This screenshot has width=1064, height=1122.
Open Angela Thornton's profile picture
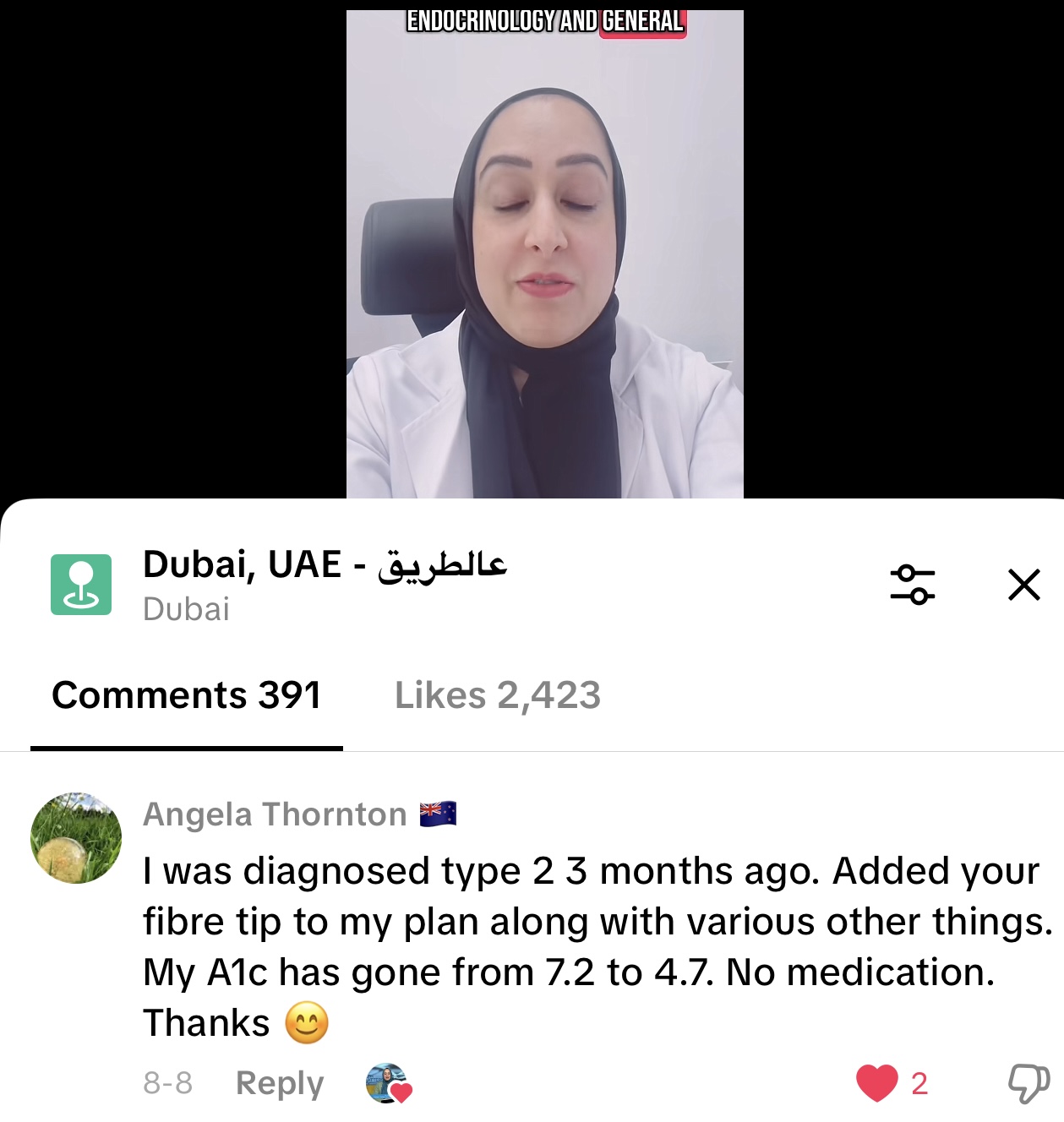click(x=76, y=838)
